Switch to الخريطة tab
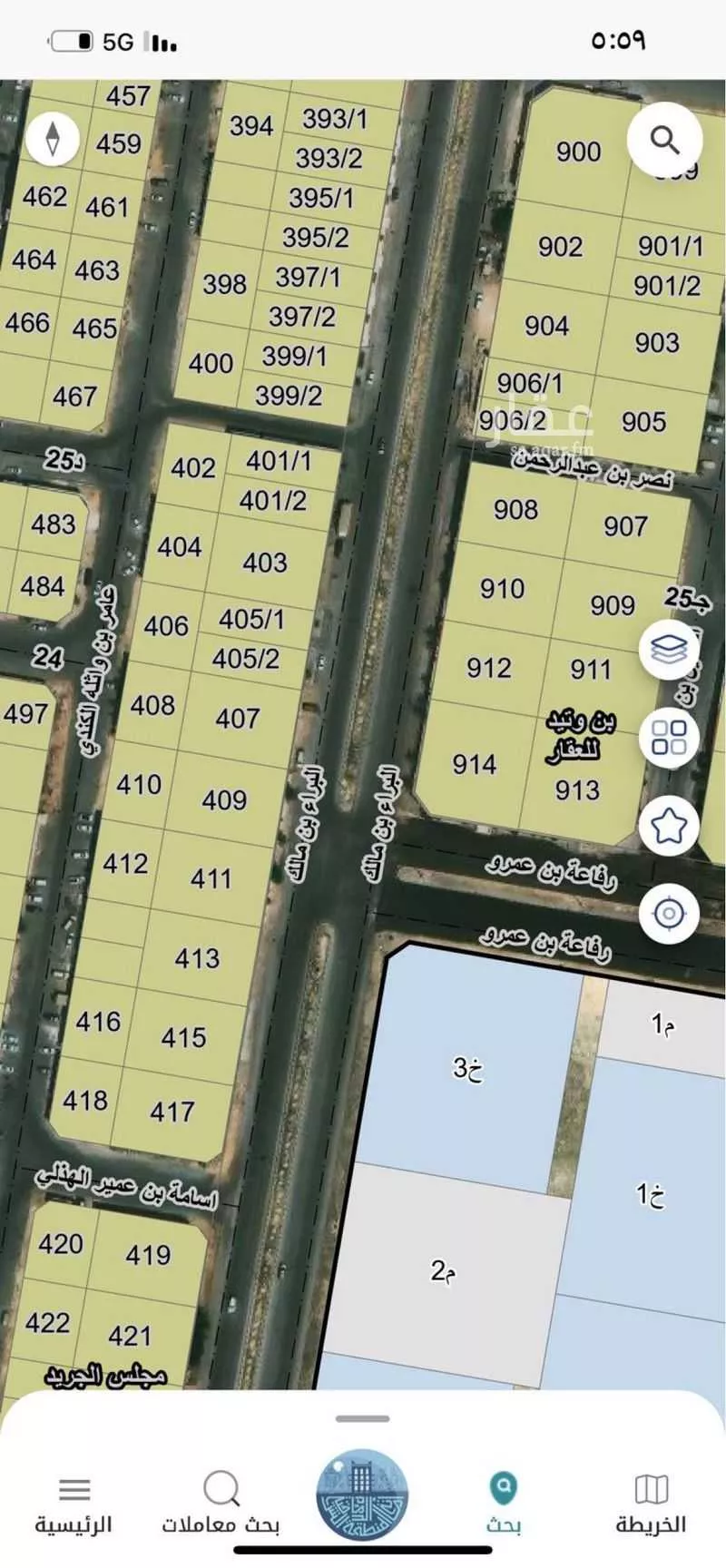This screenshot has width=726, height=1568. 651,1504
